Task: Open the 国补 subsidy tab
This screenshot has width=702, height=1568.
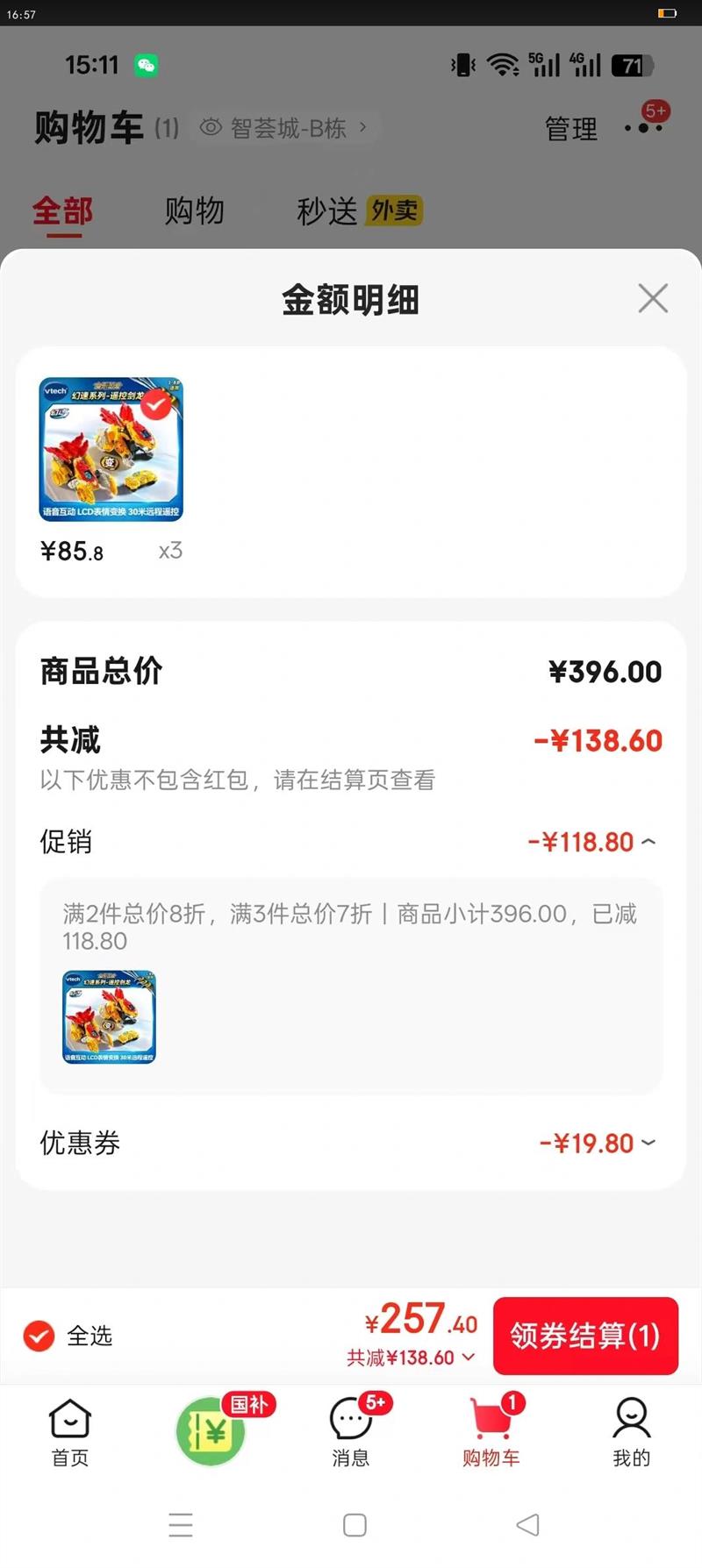Action: click(211, 1431)
